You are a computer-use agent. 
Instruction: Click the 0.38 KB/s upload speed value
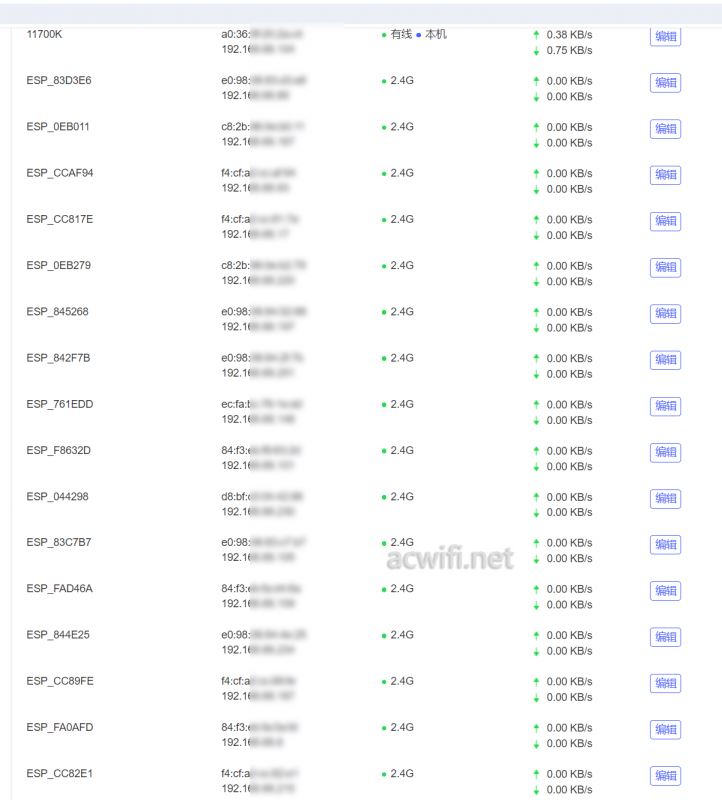click(566, 31)
